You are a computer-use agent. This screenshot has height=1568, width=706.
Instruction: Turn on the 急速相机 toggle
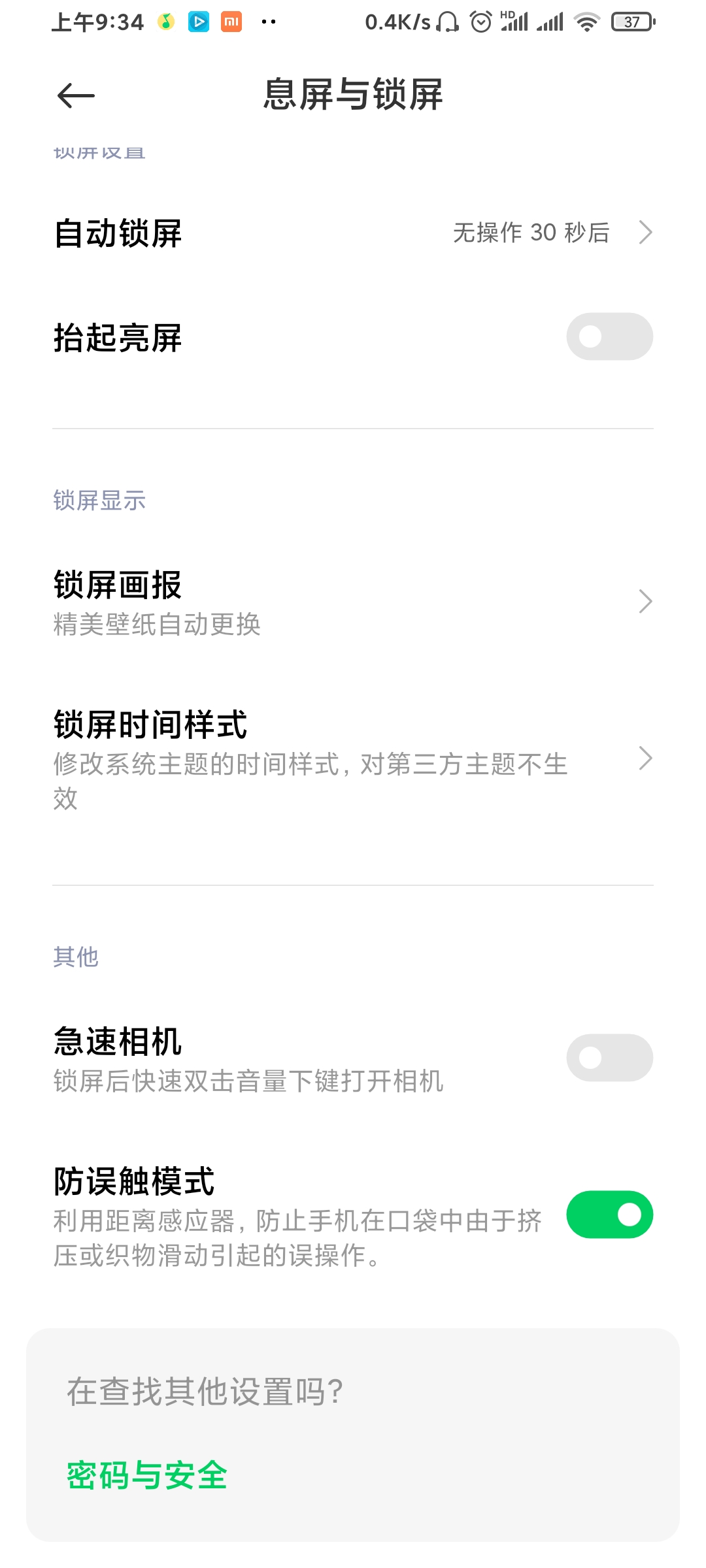pos(609,1058)
